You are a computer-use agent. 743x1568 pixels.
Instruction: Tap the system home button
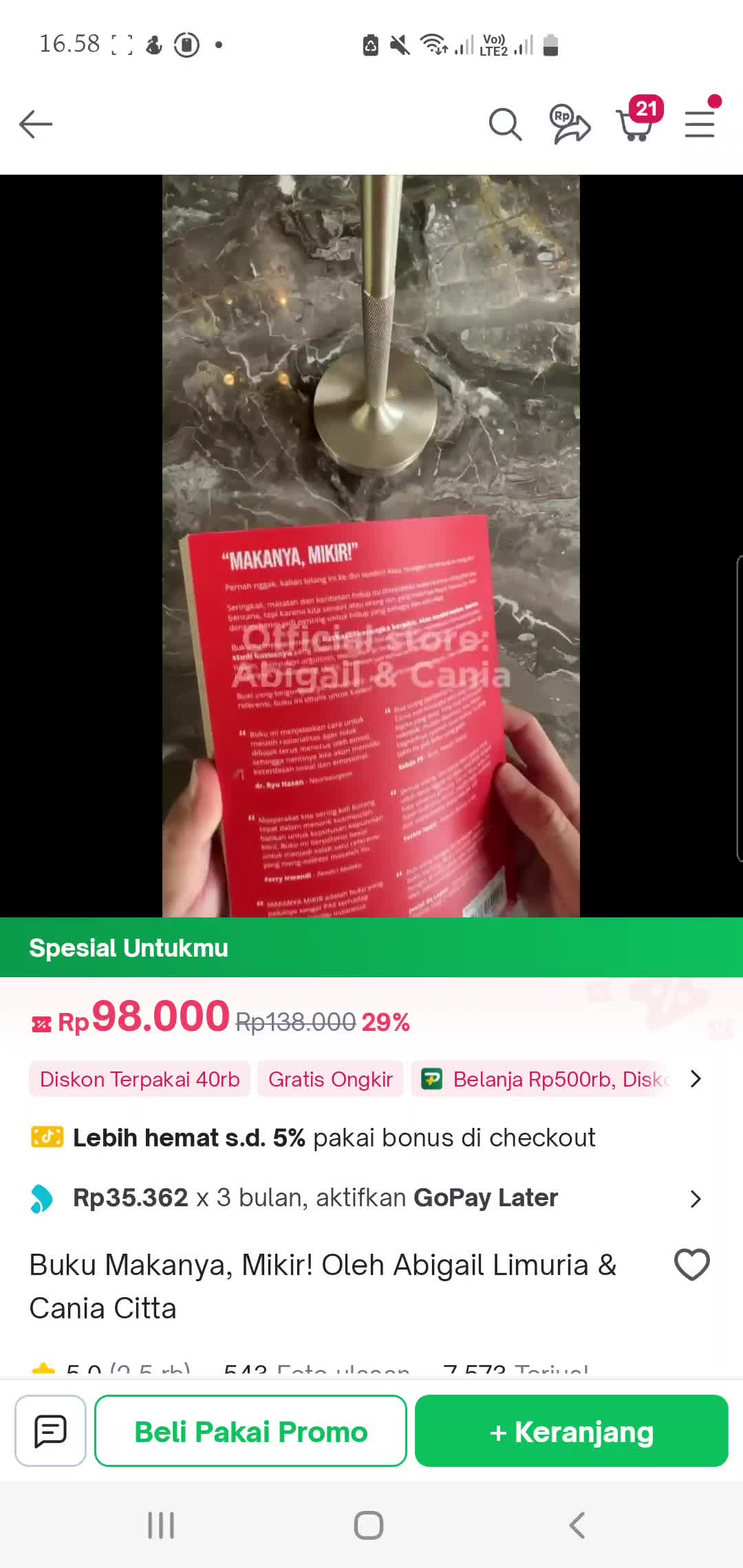coord(369,1525)
